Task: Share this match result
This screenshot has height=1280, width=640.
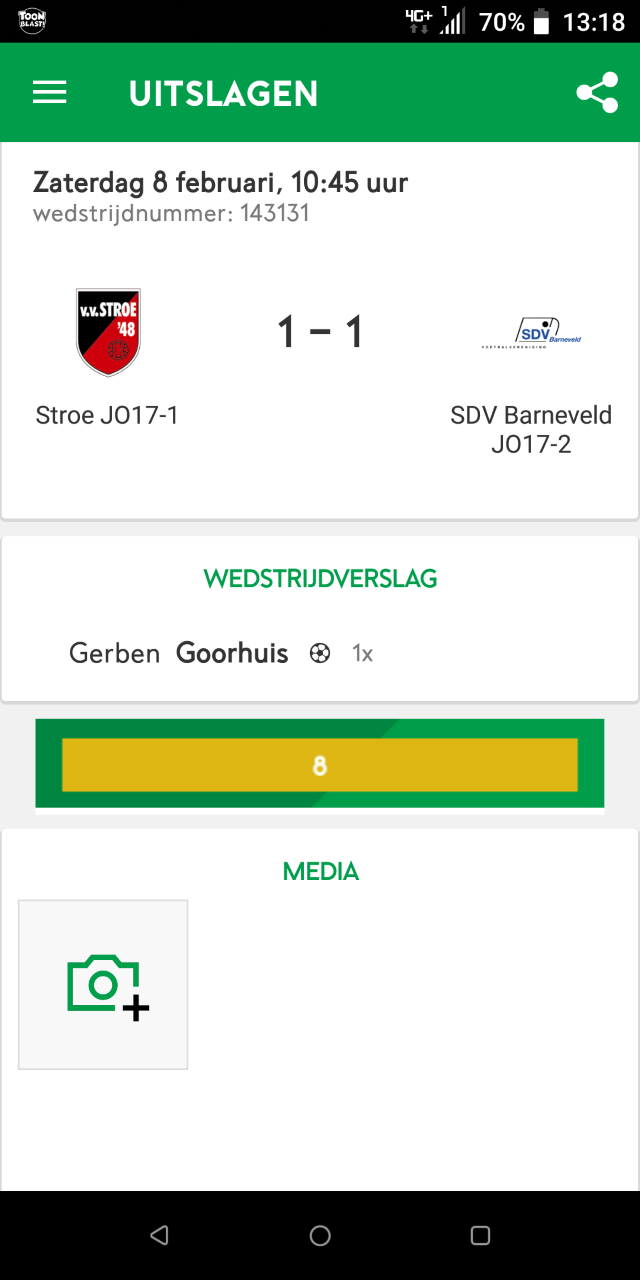Action: (597, 94)
